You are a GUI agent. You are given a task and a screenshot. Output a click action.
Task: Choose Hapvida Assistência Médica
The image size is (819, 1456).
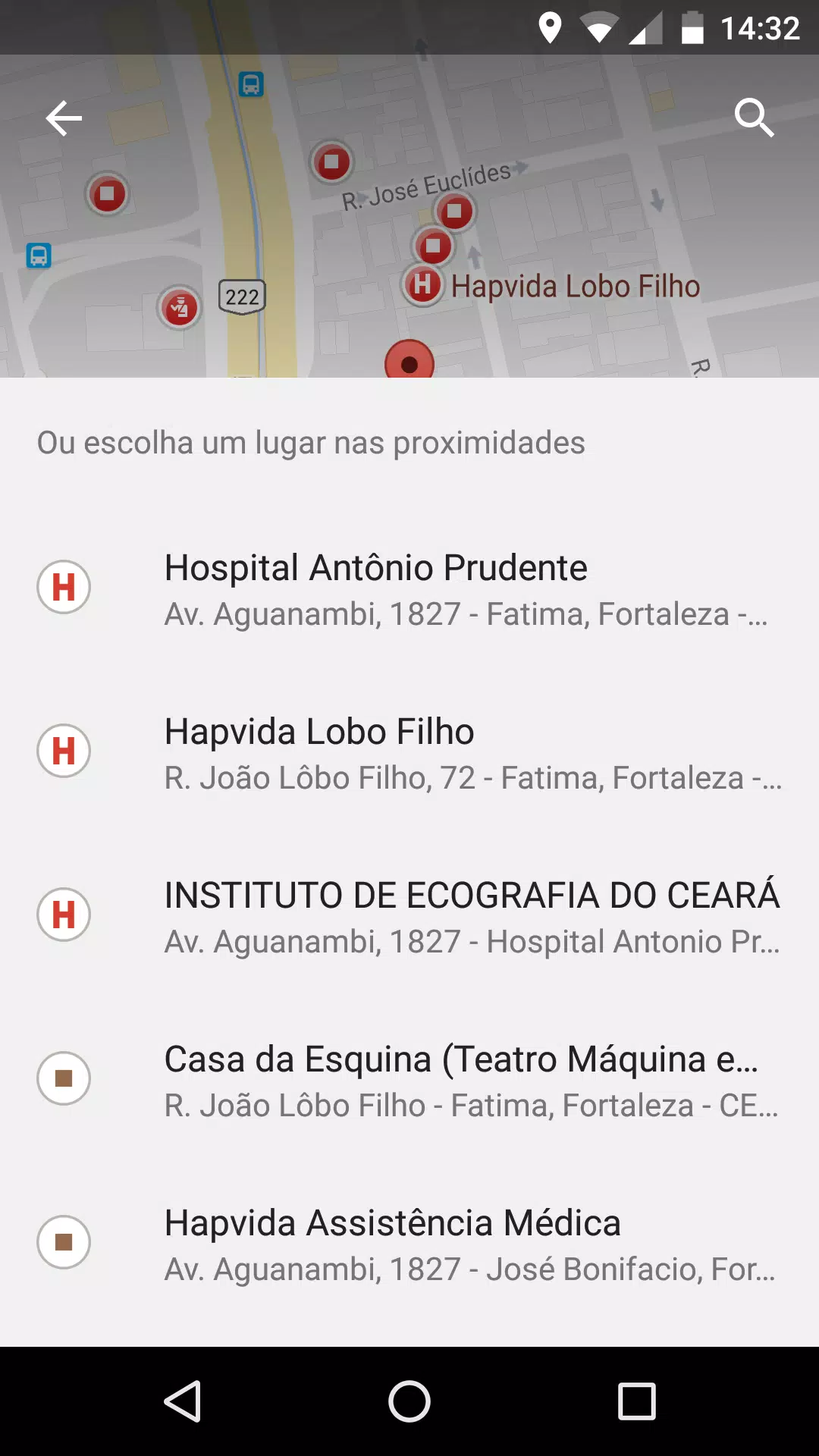[409, 1243]
